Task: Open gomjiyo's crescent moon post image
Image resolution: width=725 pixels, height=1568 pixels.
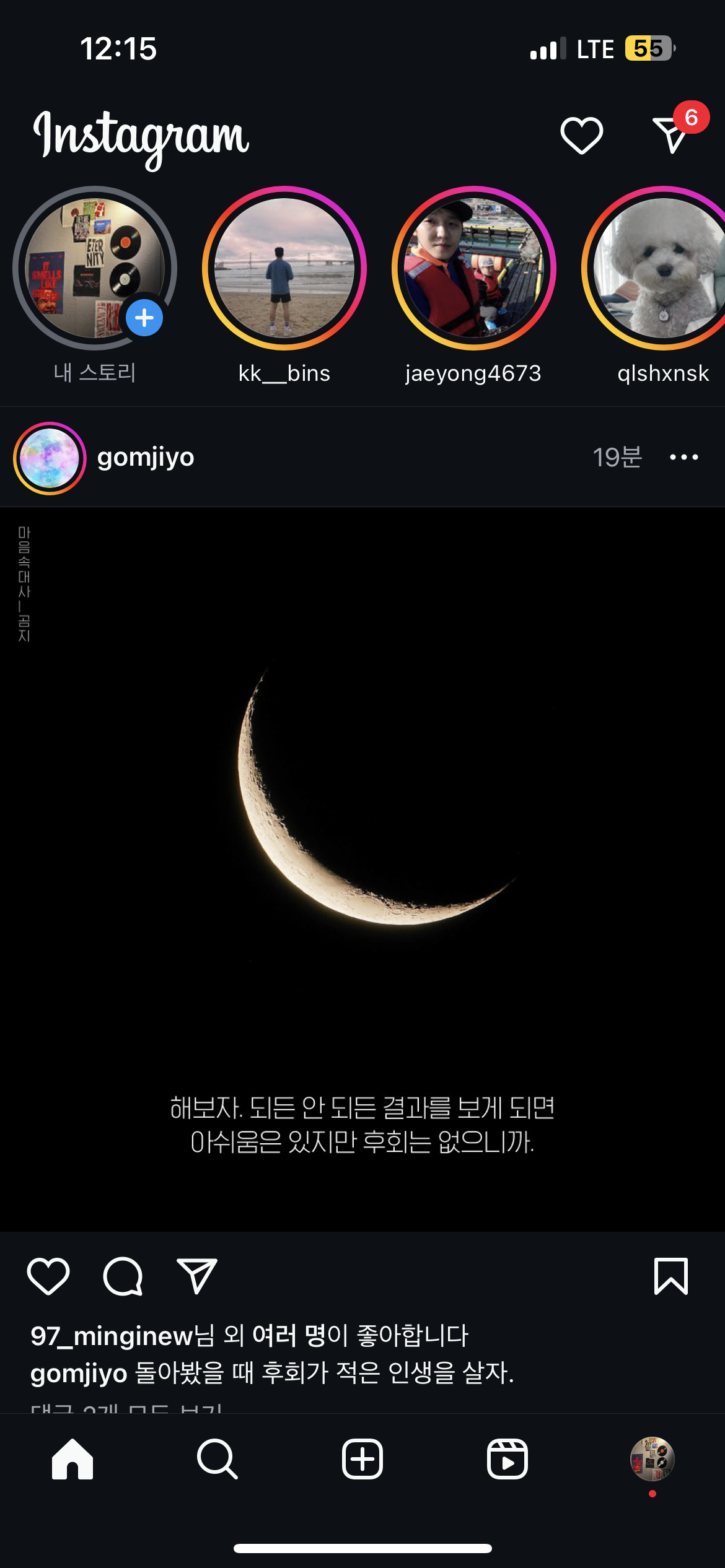Action: tap(362, 869)
